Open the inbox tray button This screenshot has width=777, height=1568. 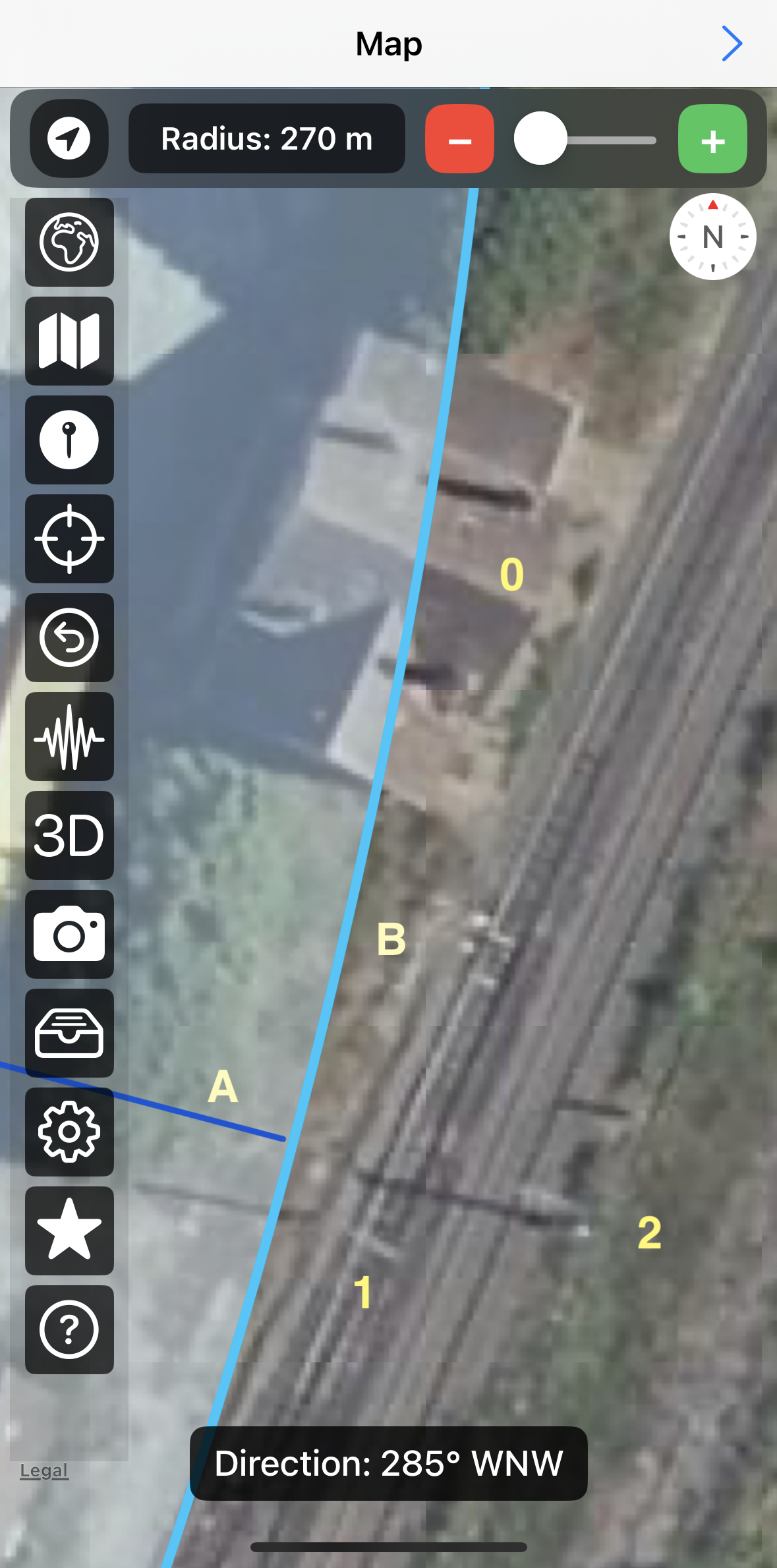coord(69,1033)
